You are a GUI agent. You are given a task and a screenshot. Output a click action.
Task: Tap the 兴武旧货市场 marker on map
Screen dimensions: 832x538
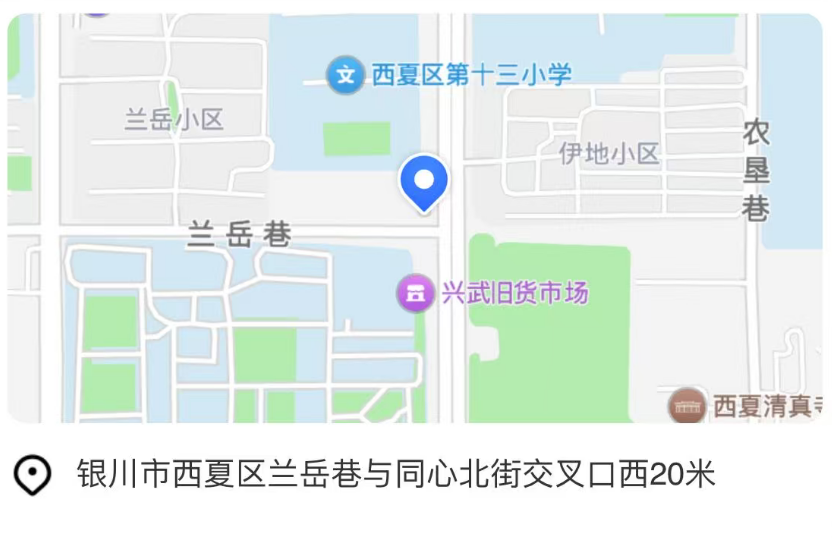pos(414,293)
